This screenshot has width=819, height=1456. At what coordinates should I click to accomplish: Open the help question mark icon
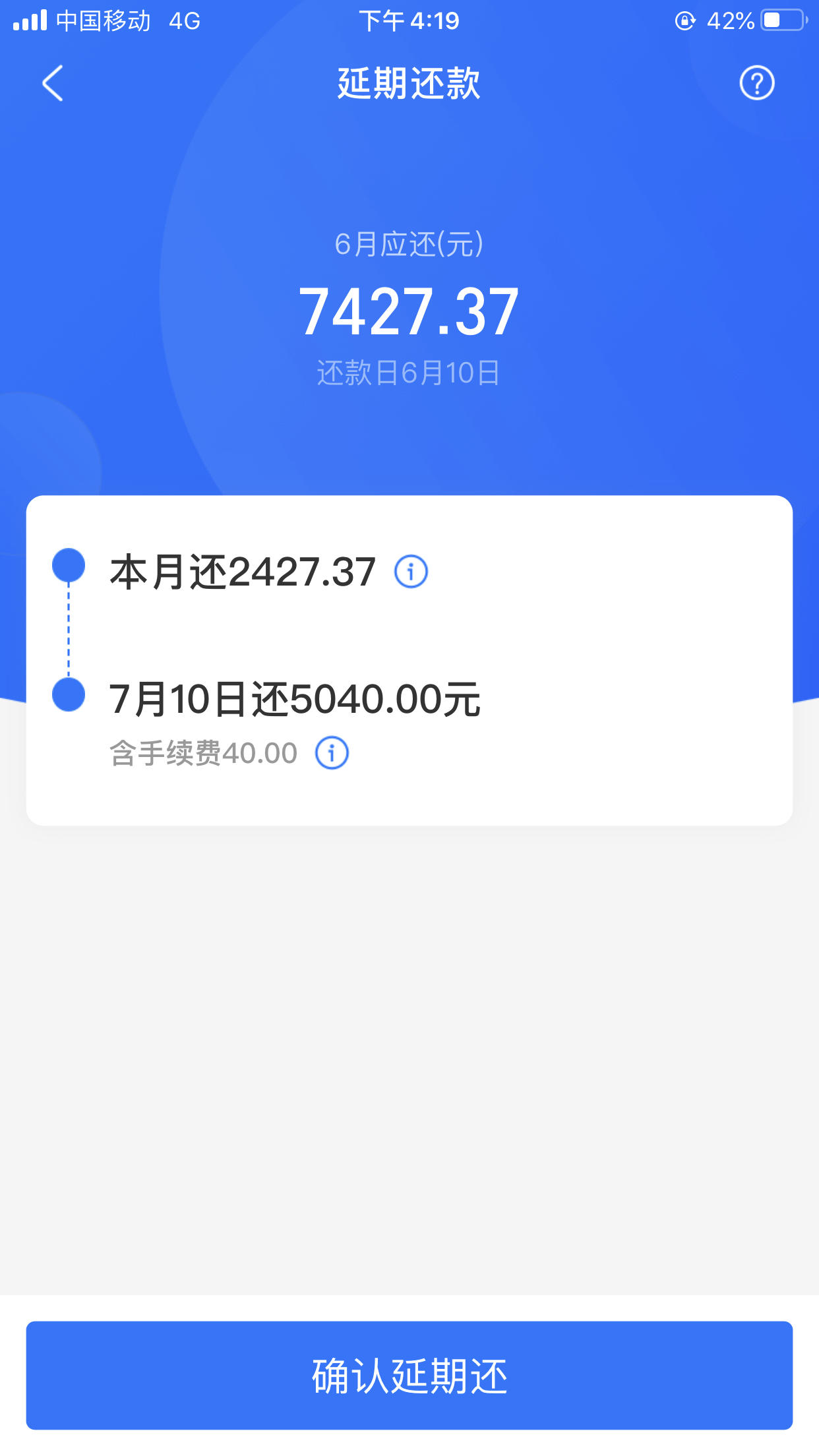tap(756, 83)
